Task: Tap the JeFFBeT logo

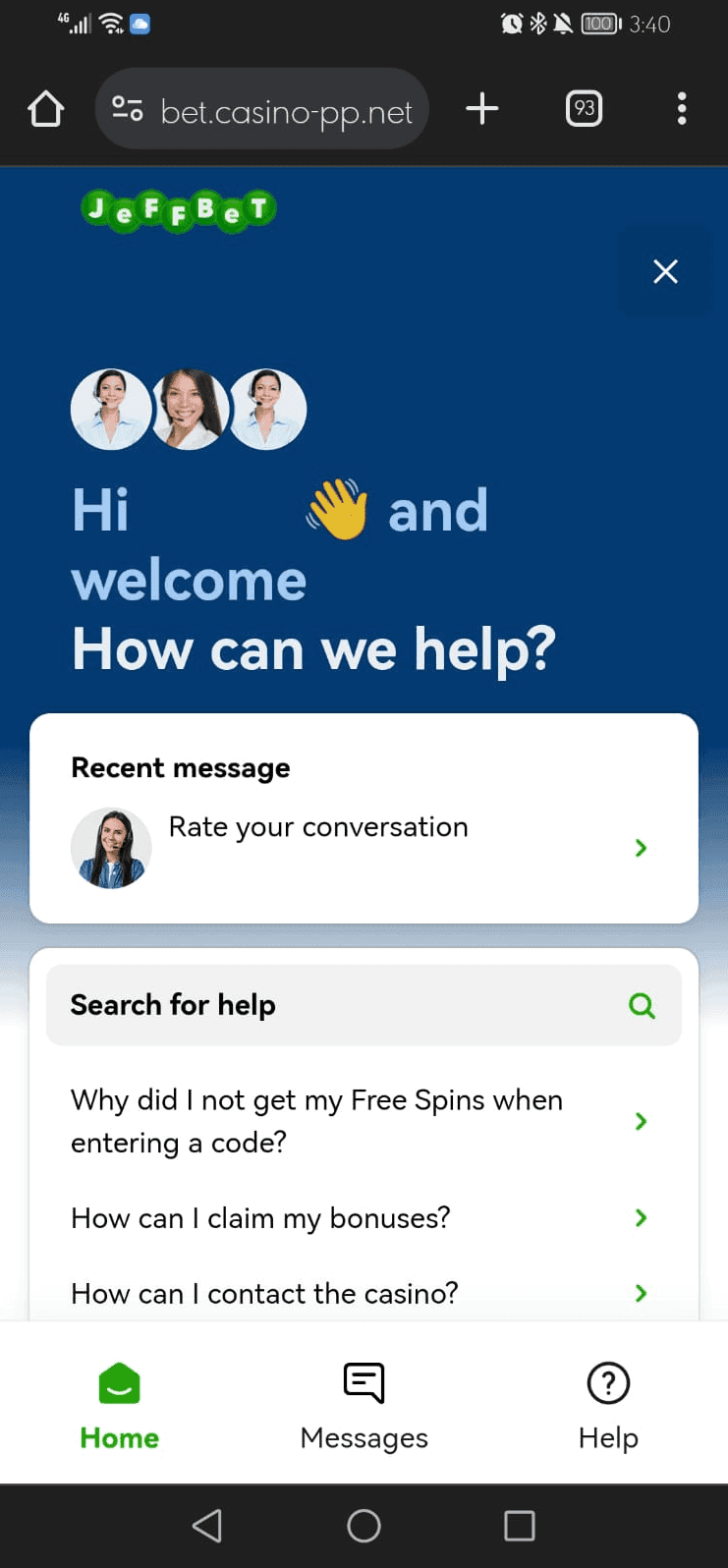Action: pyautogui.click(x=177, y=209)
